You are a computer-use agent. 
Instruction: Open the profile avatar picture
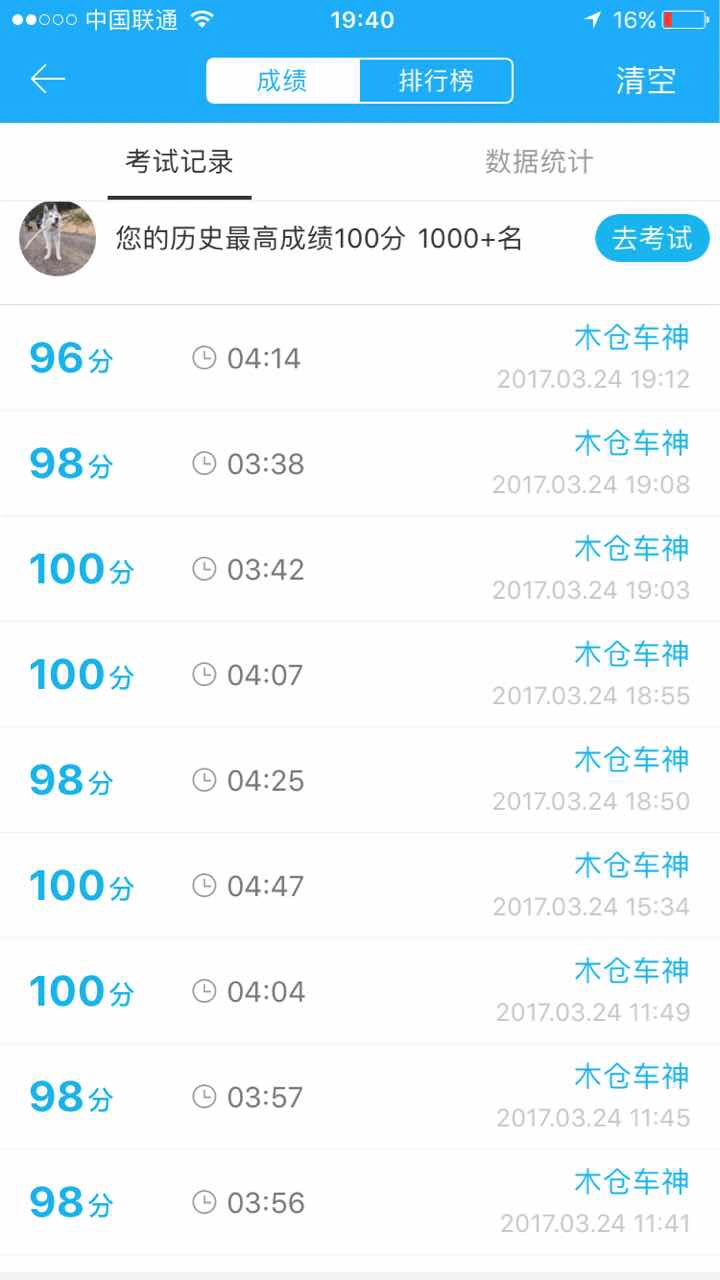(x=58, y=239)
